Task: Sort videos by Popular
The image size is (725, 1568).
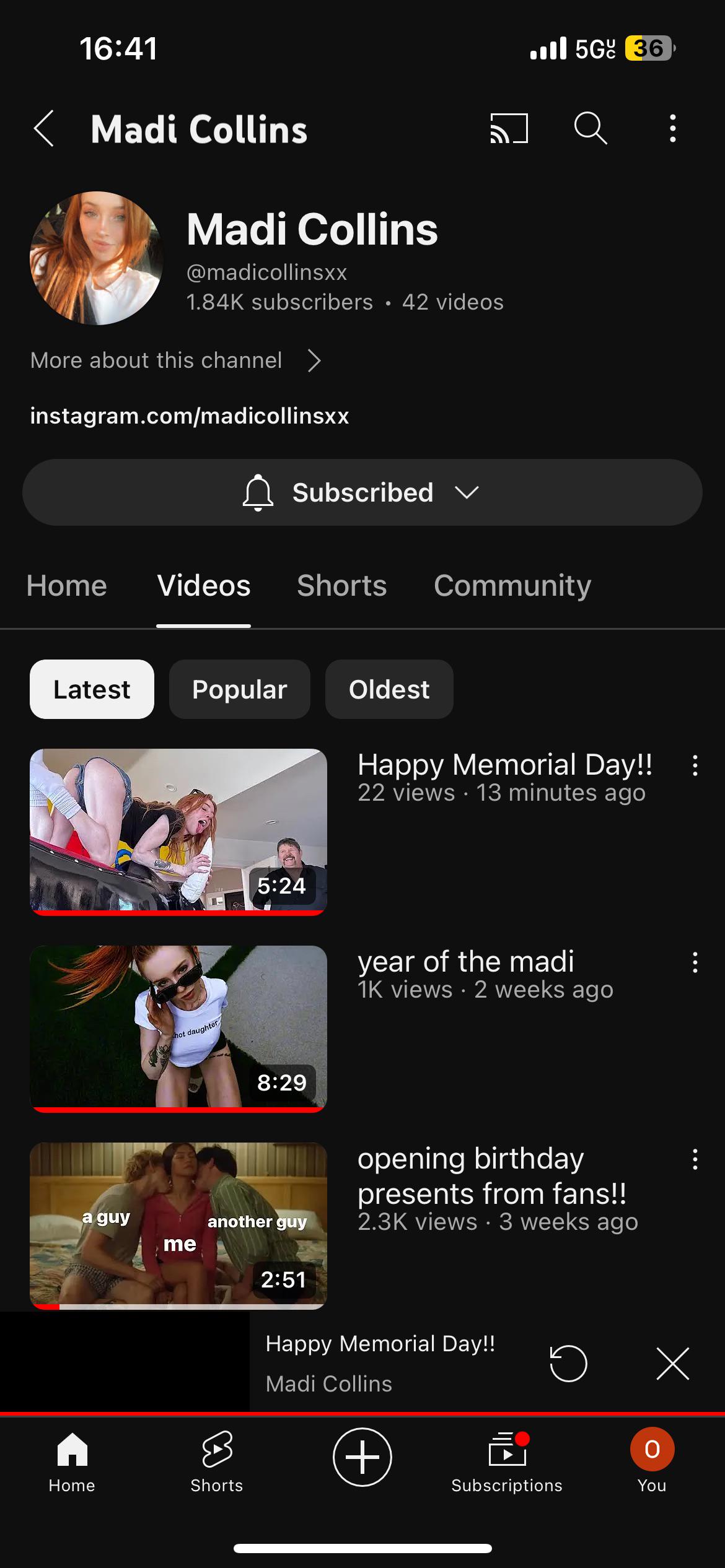Action: coord(239,689)
